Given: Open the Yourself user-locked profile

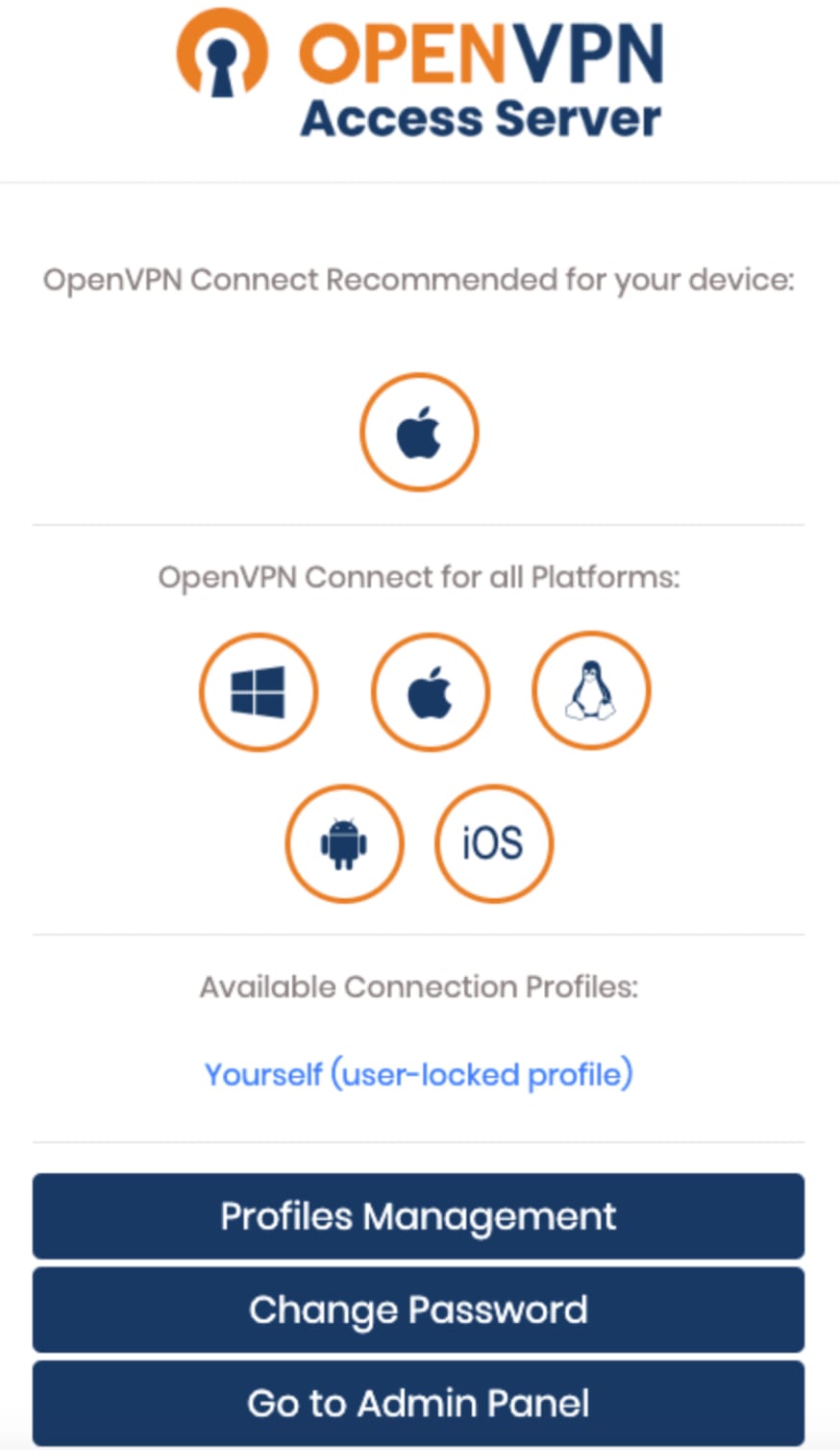Looking at the screenshot, I should (x=417, y=1074).
